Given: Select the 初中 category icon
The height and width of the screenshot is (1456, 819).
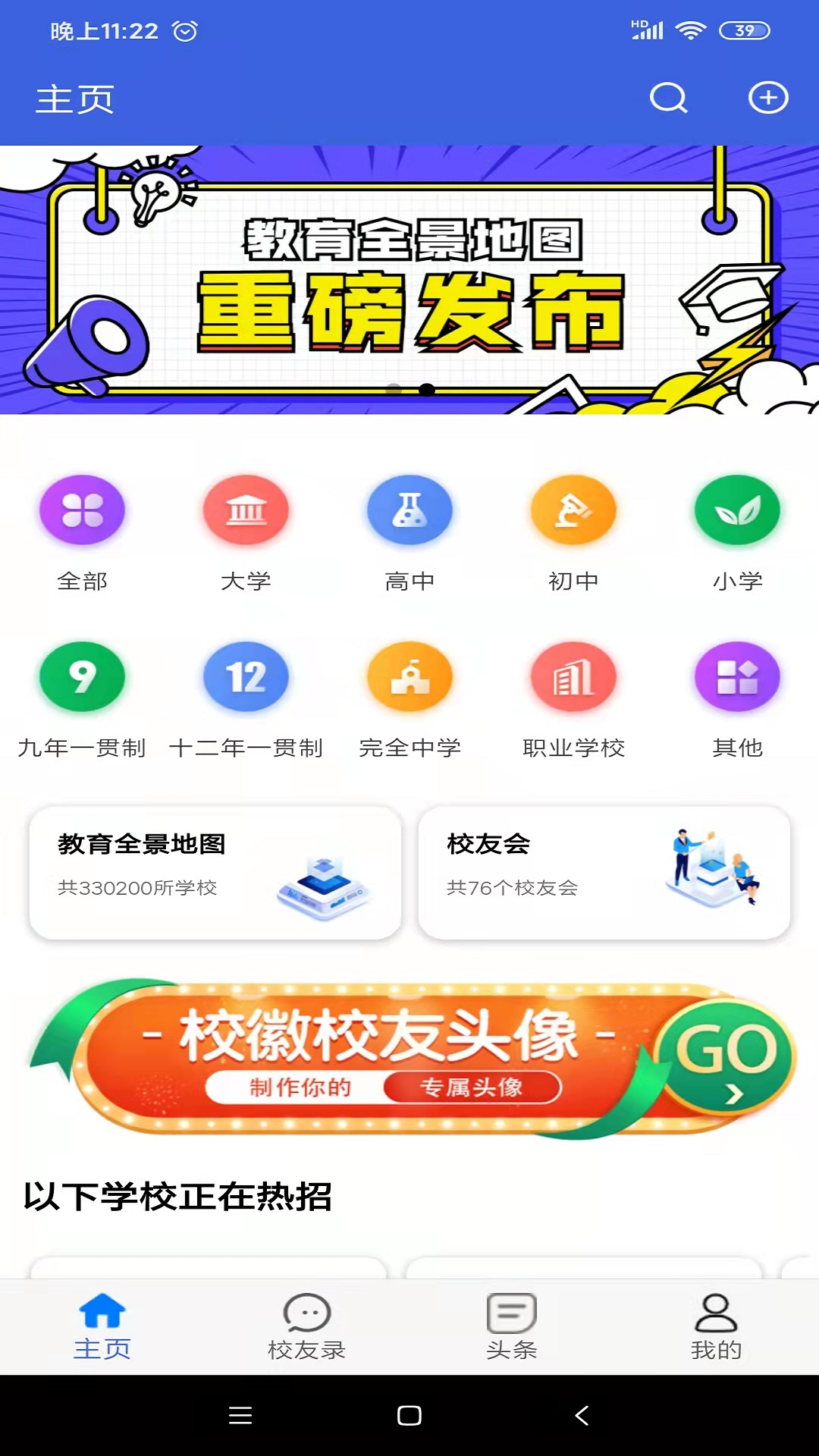Looking at the screenshot, I should tap(573, 510).
